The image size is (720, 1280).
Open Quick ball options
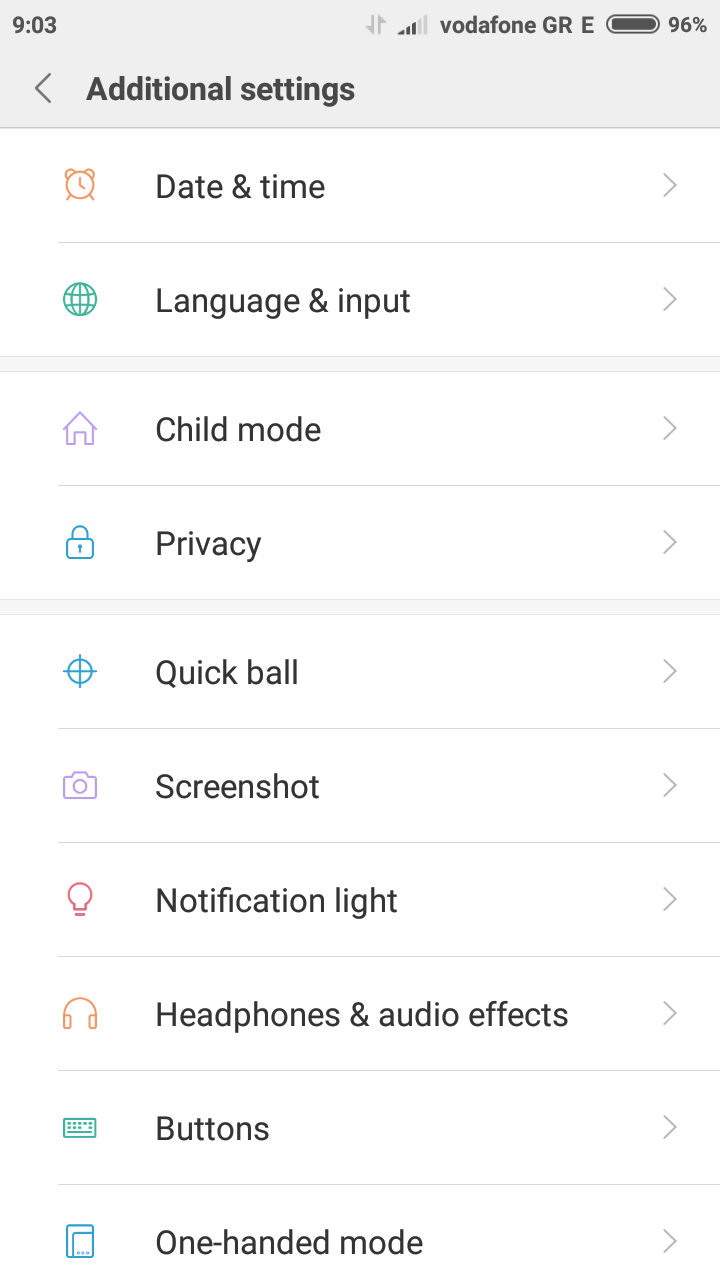click(360, 672)
